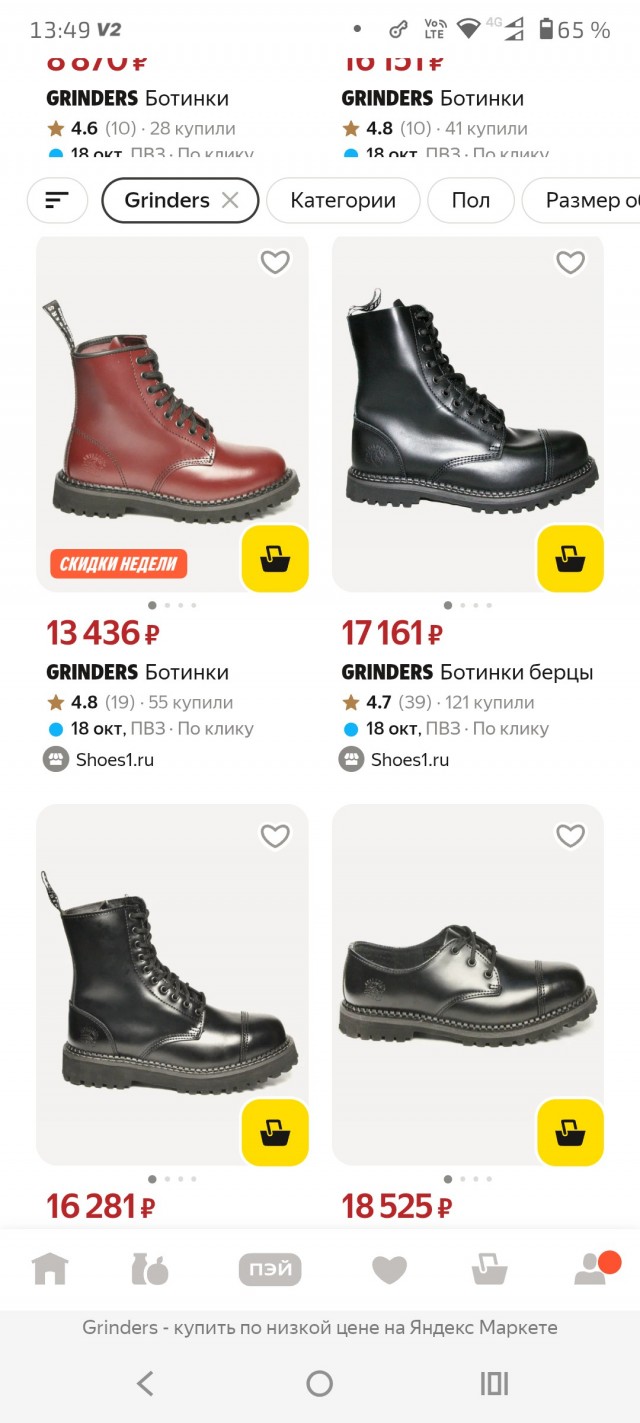The image size is (640, 1423).
Task: Add the 13 436 ₽ red boots to favorites
Action: [x=275, y=262]
